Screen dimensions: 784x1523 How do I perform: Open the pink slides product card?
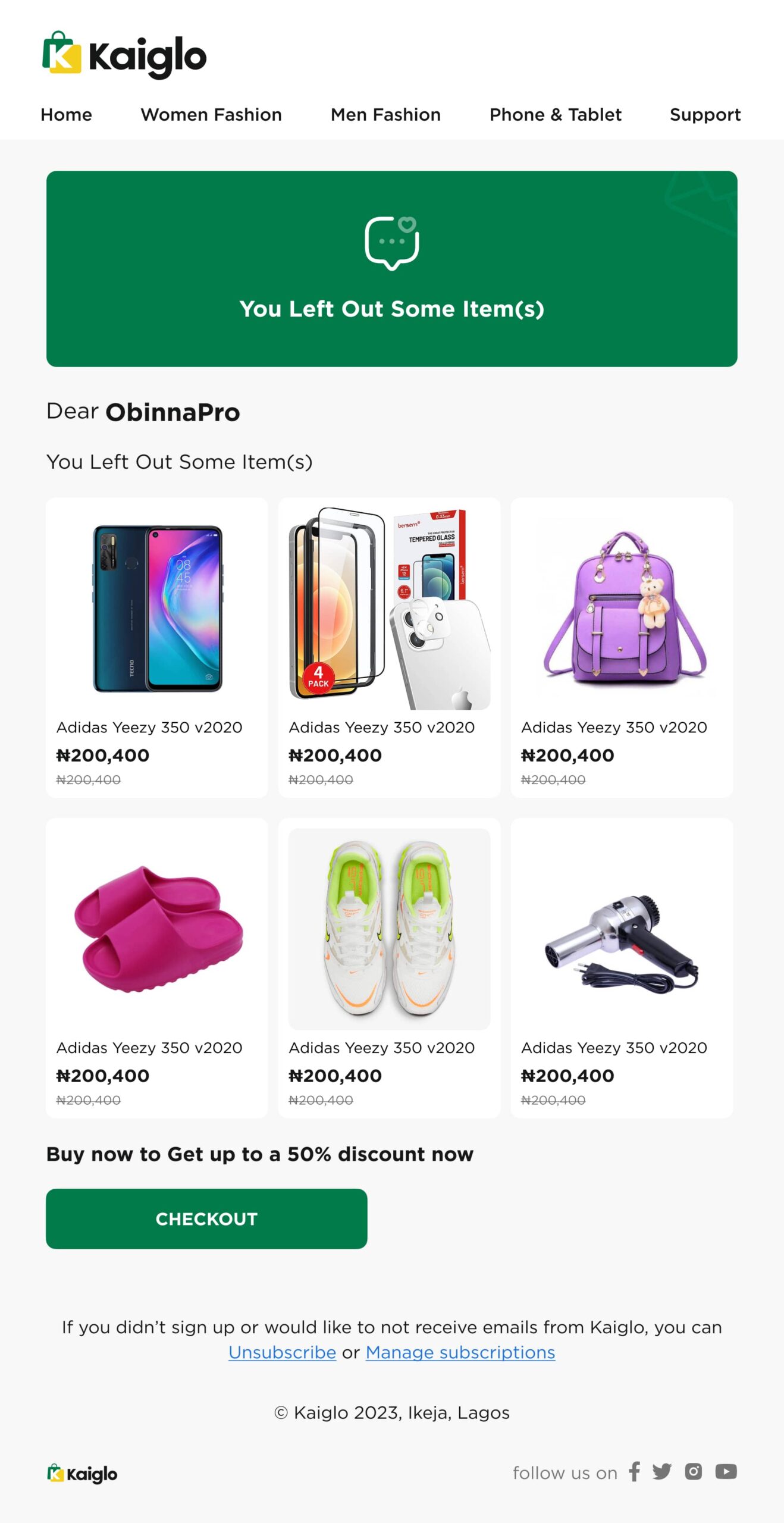click(x=157, y=967)
